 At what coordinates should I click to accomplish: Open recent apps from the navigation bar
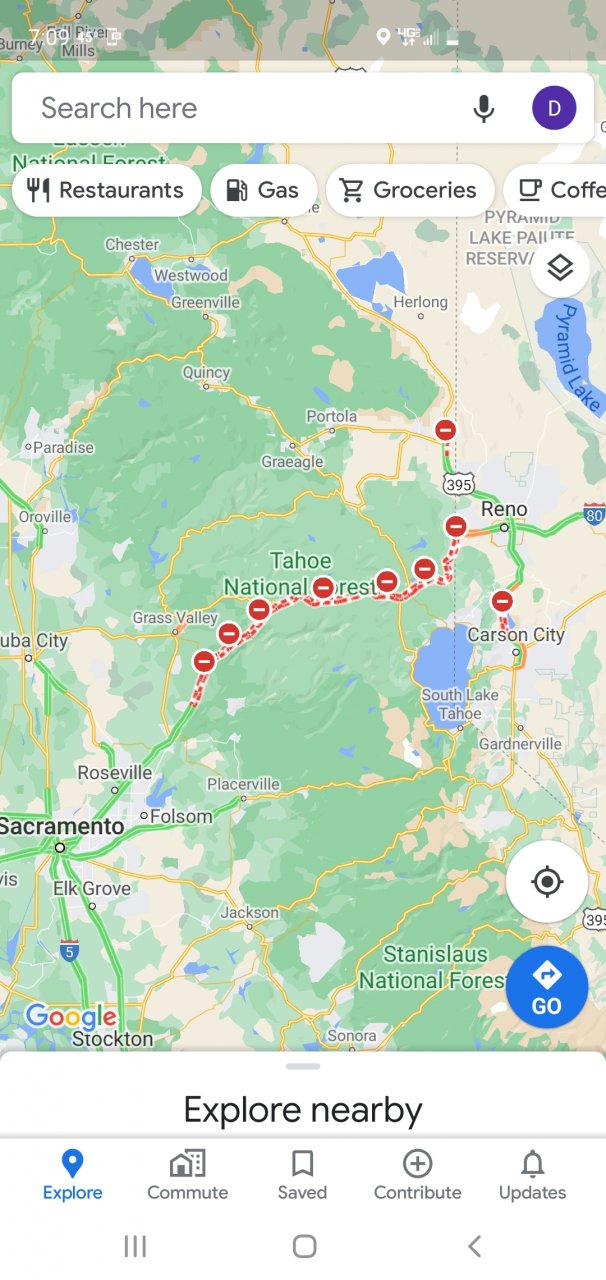click(x=135, y=1246)
